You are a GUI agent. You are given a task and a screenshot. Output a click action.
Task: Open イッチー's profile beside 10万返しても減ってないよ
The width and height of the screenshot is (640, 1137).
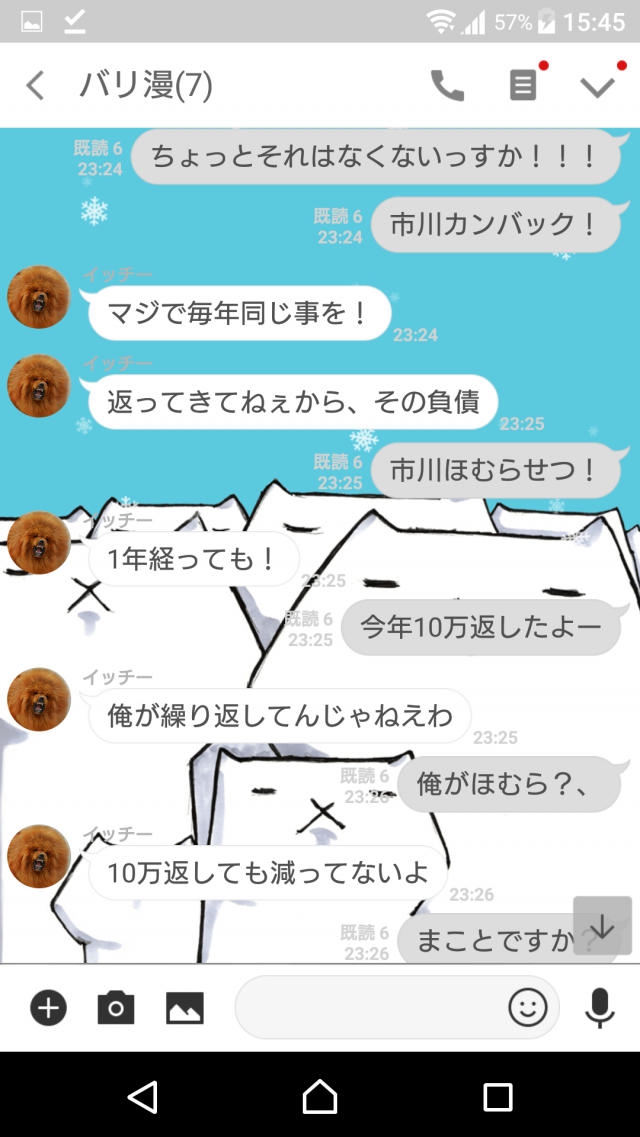click(x=39, y=856)
